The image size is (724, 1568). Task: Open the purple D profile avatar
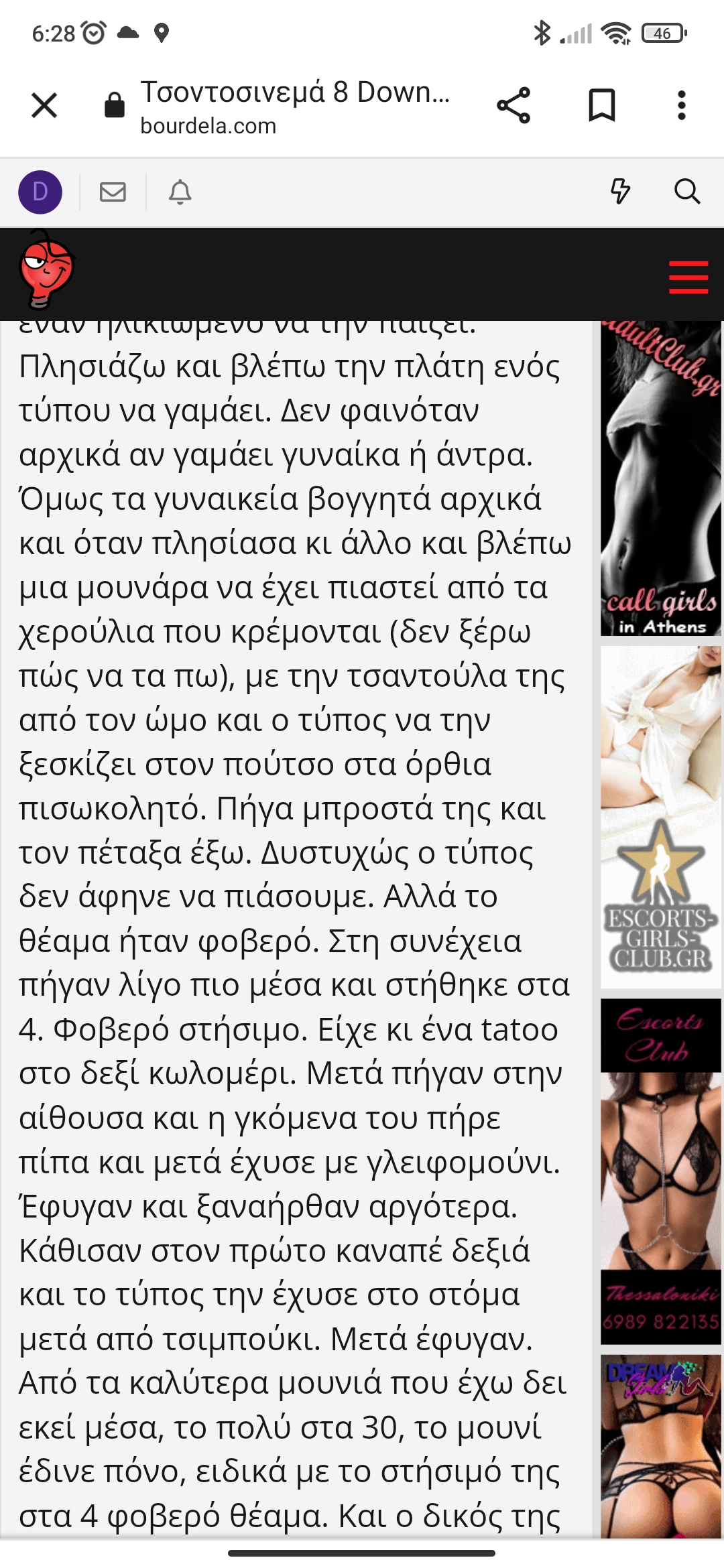40,192
